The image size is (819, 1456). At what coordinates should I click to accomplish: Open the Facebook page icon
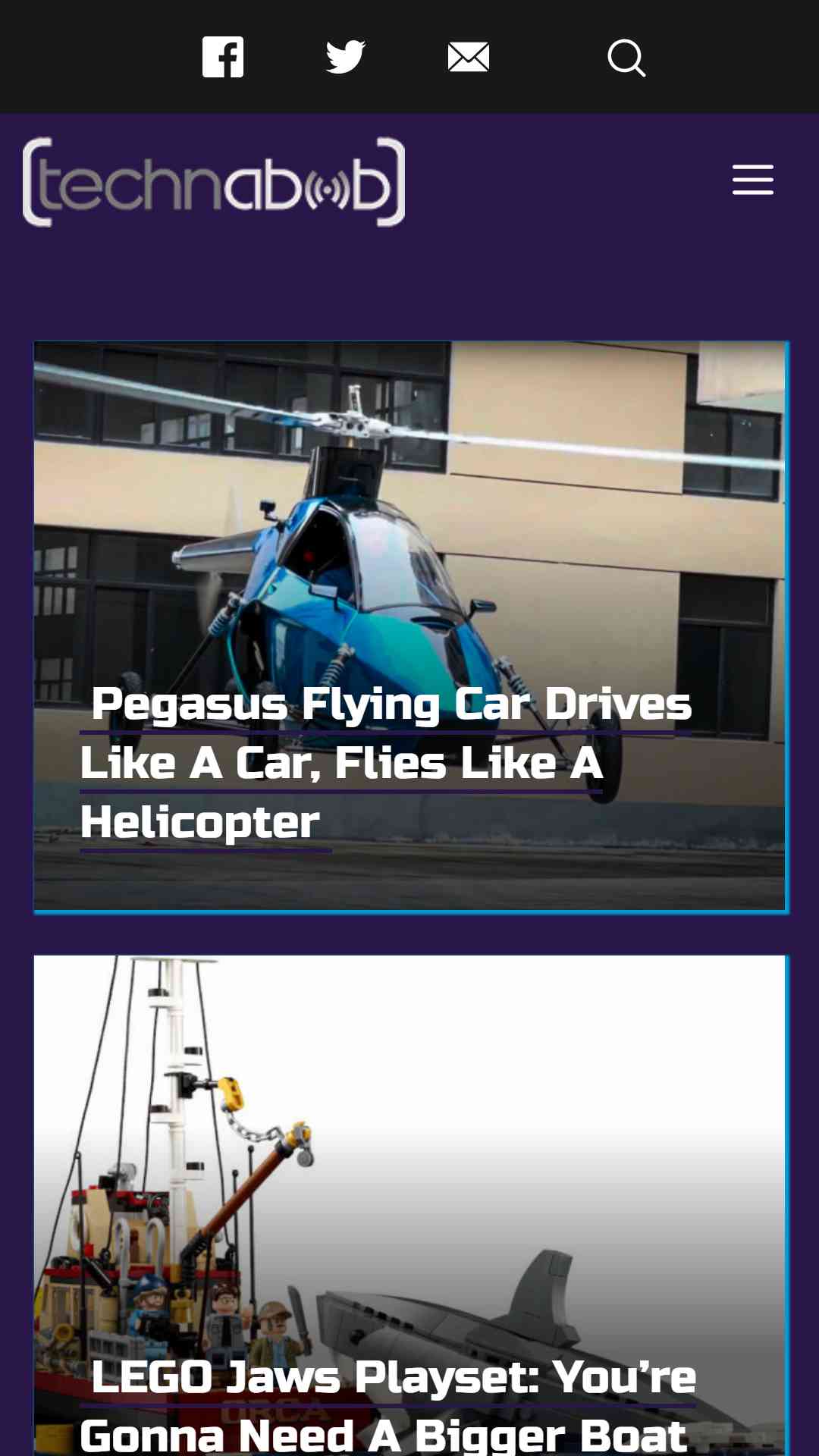tap(223, 57)
